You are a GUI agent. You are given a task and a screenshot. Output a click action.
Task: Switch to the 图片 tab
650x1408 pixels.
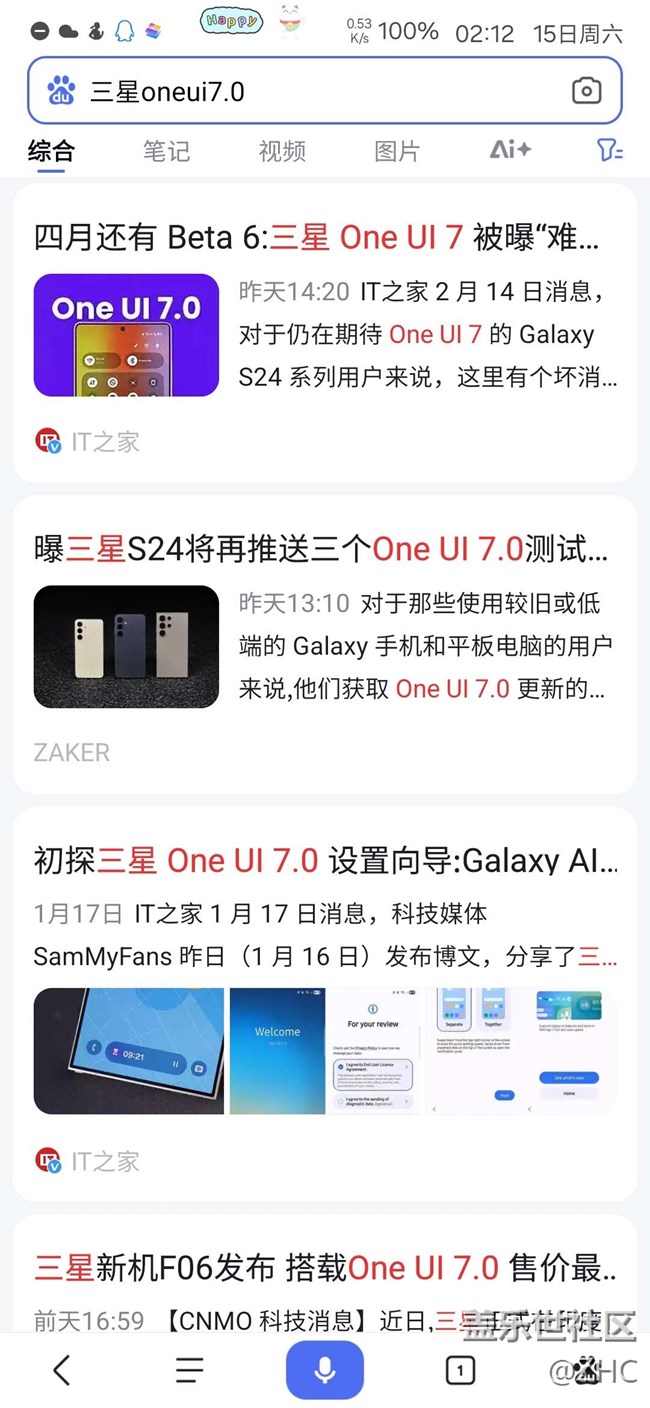pyautogui.click(x=397, y=151)
